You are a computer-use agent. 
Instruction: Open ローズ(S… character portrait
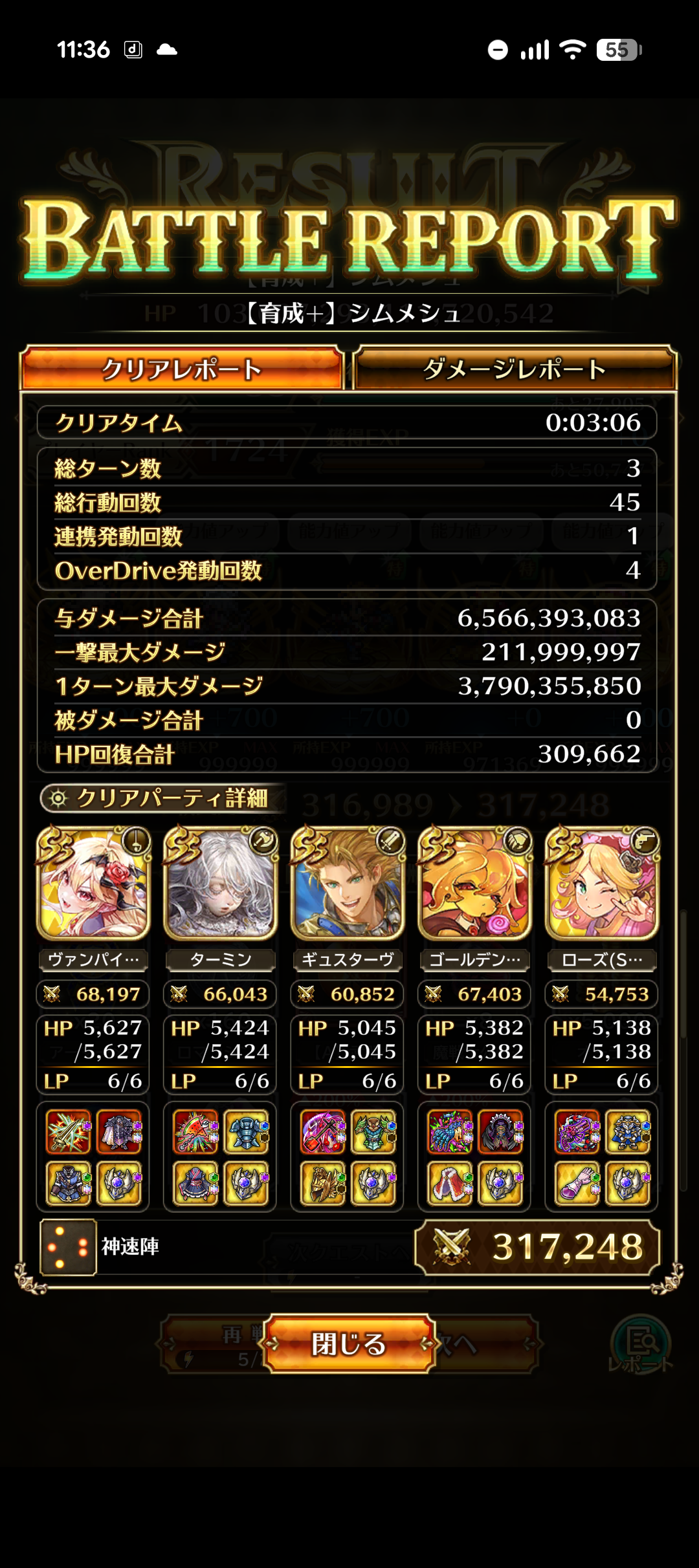[x=602, y=884]
